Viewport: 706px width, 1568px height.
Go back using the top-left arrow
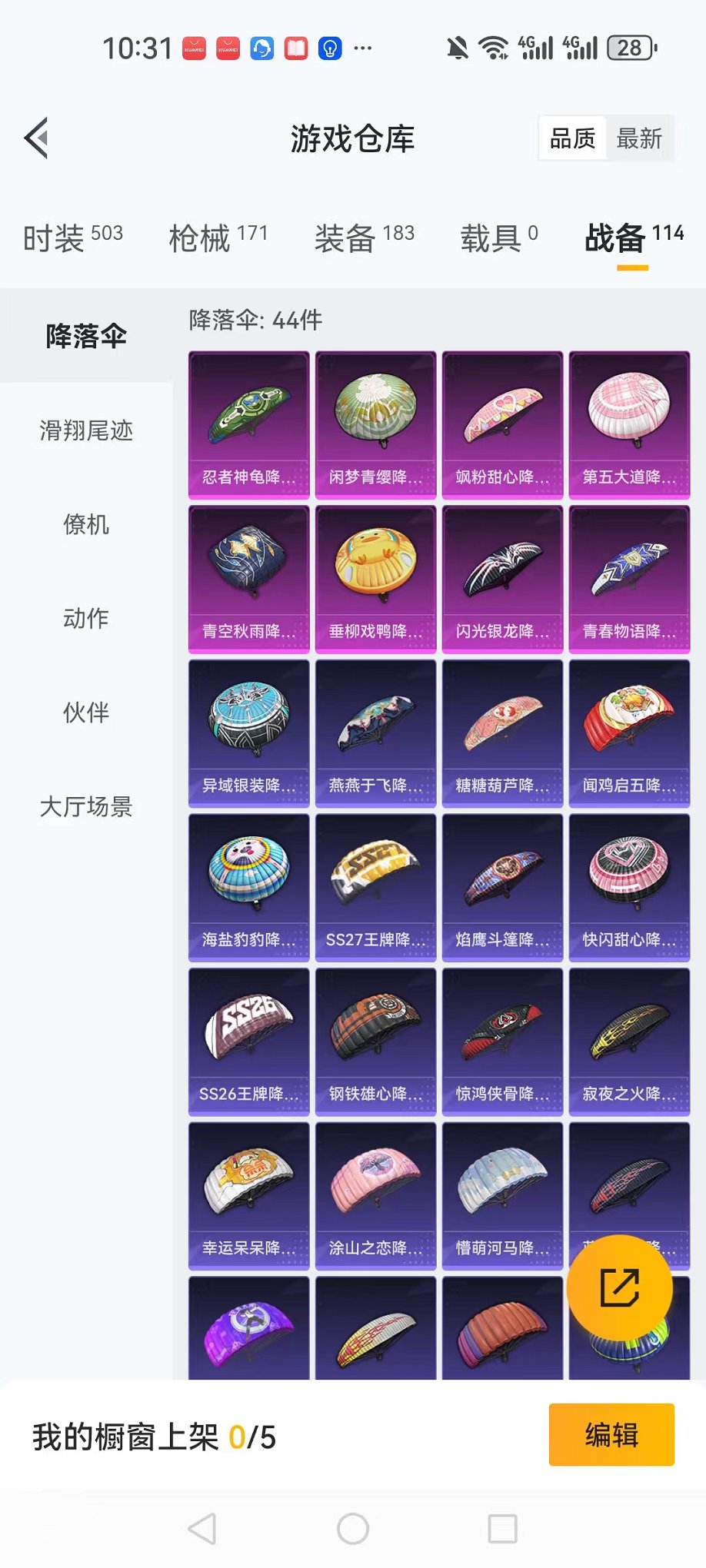click(36, 138)
